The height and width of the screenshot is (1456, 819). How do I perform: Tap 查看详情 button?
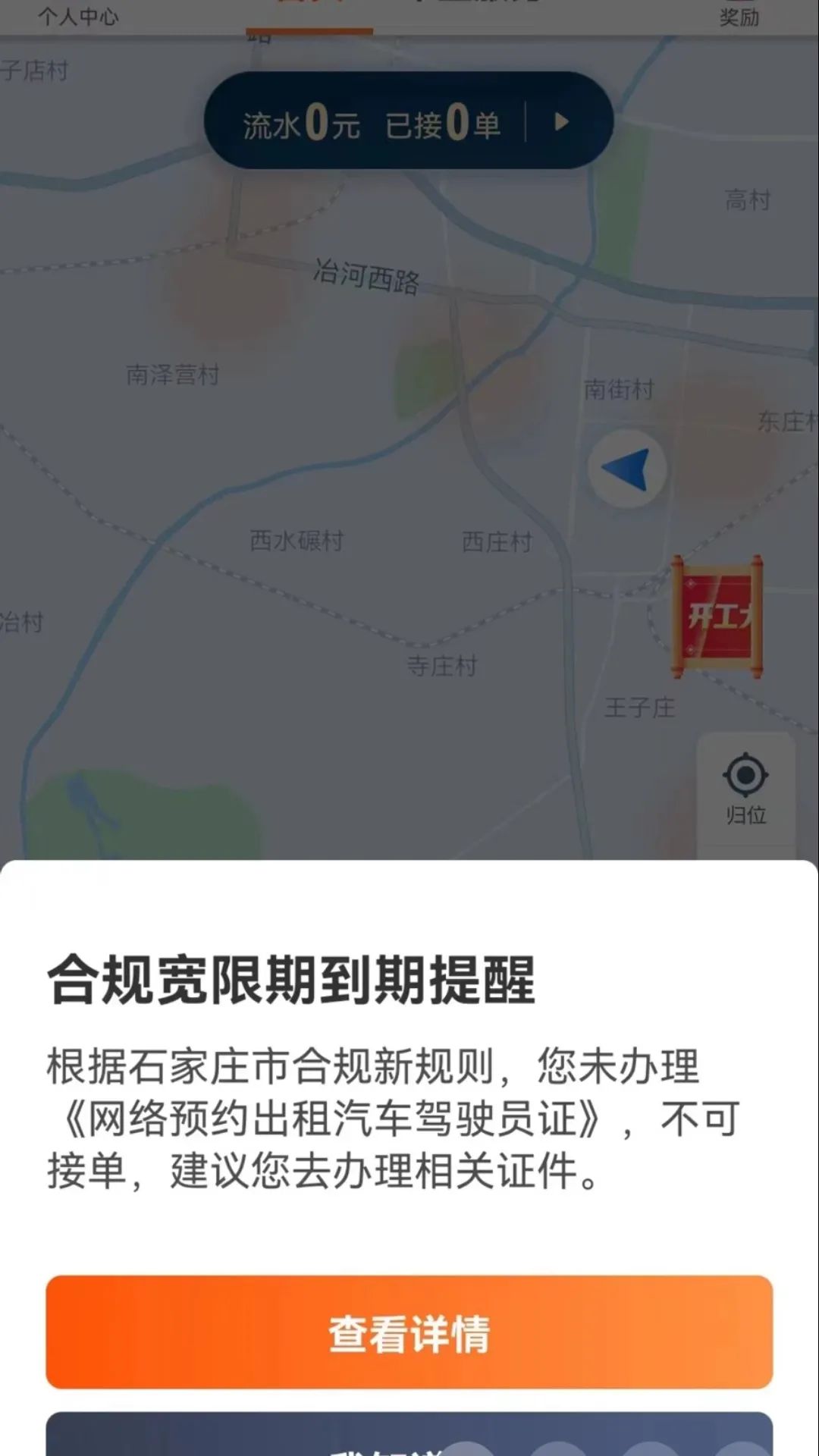point(409,1332)
